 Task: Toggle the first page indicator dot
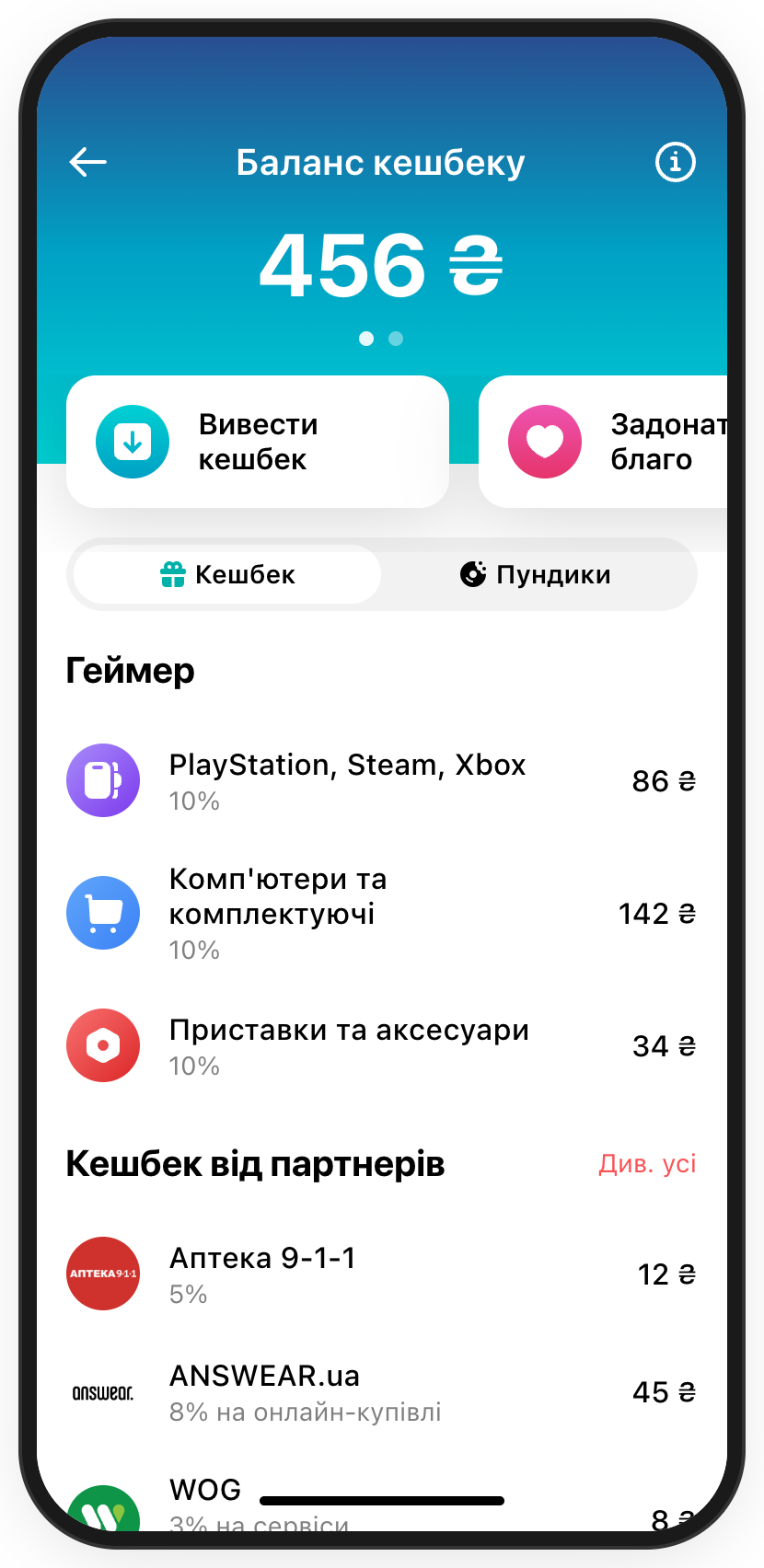[365, 339]
